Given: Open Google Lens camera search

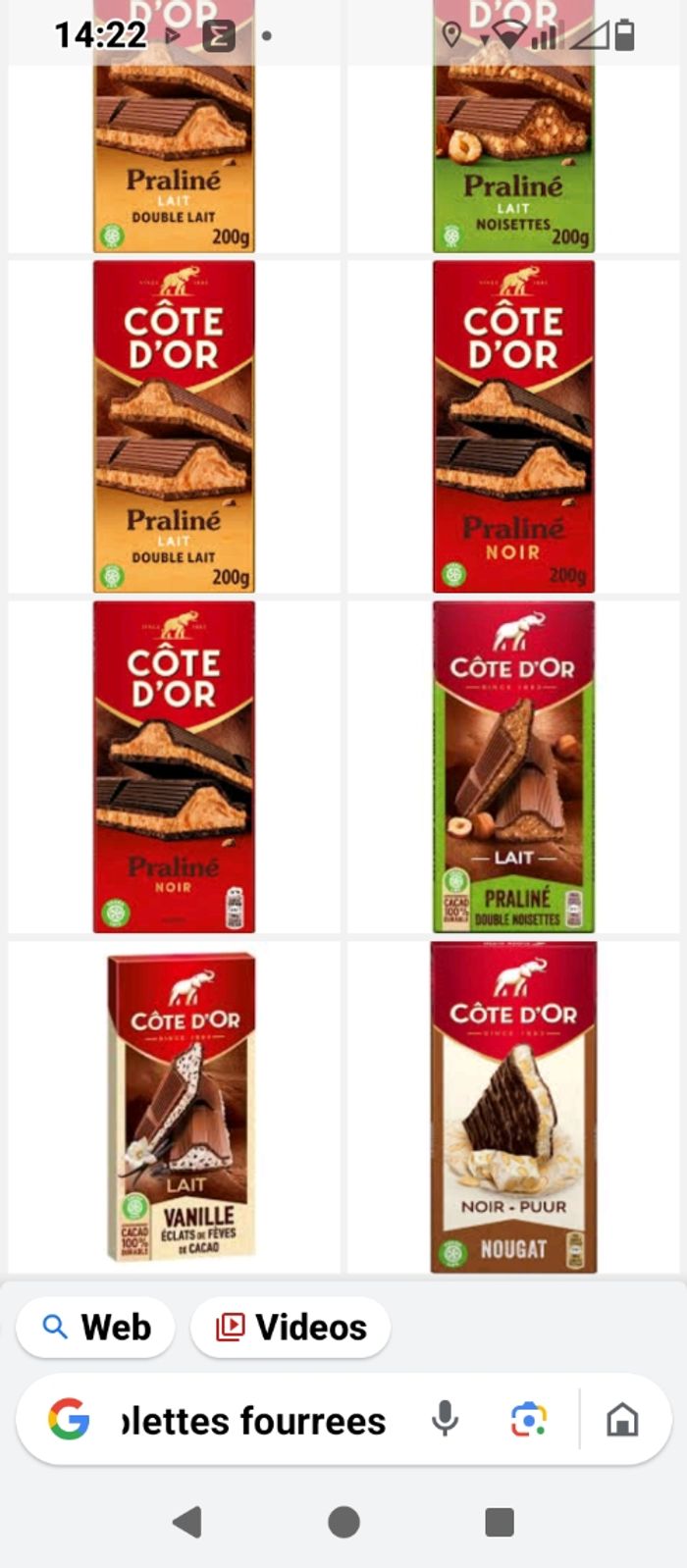Looking at the screenshot, I should pyautogui.click(x=528, y=1419).
